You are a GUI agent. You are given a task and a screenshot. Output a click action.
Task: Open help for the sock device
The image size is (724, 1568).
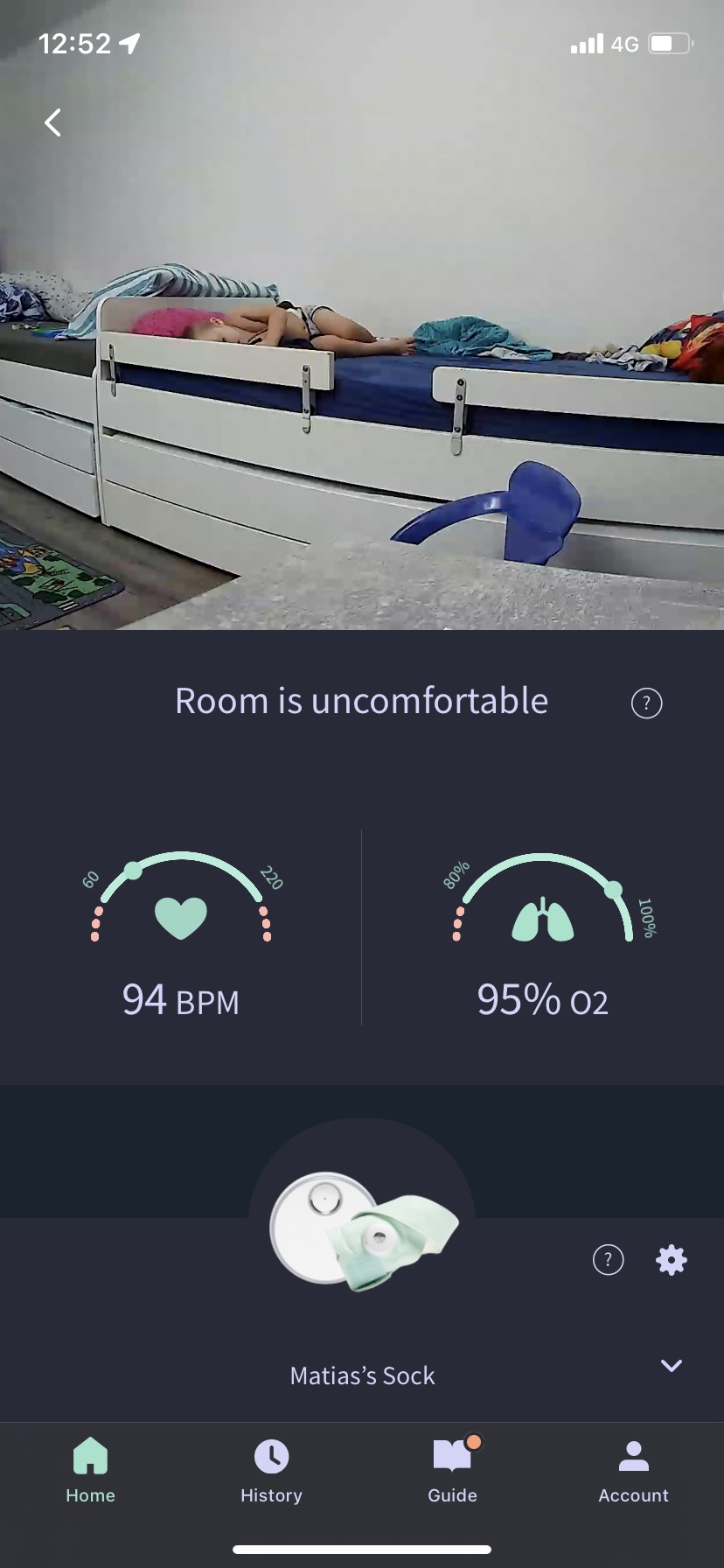pyautogui.click(x=609, y=1260)
